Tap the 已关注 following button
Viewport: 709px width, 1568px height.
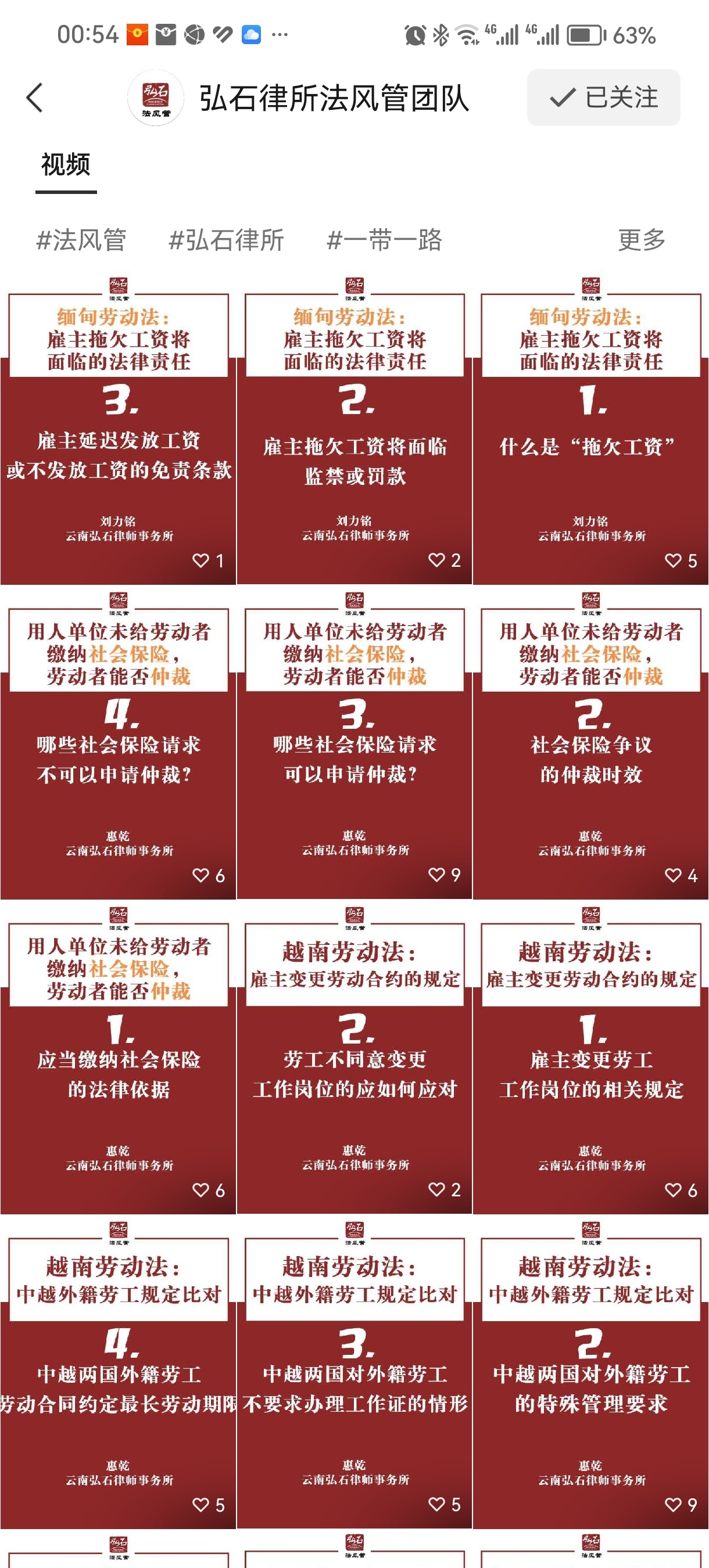[603, 98]
